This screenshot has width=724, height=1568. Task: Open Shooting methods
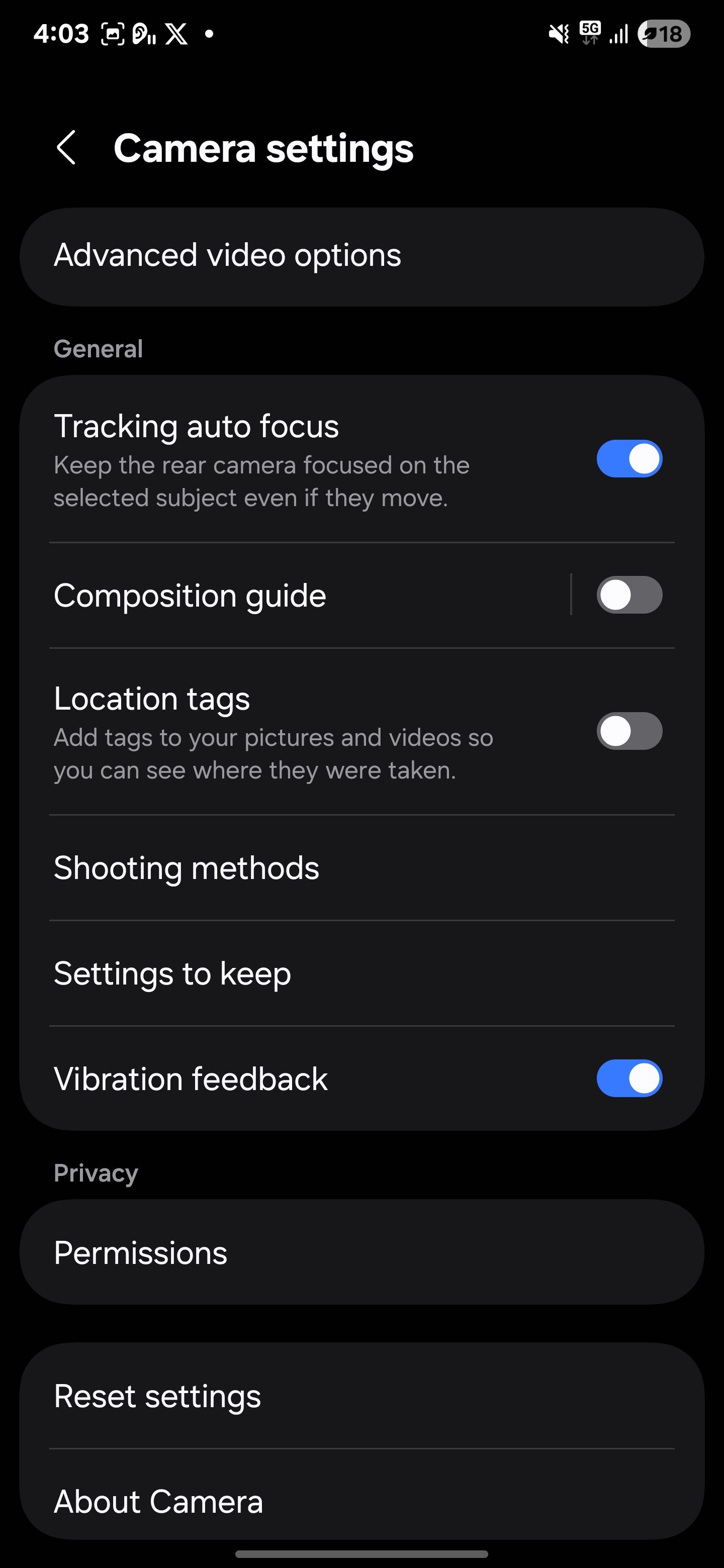[361, 867]
